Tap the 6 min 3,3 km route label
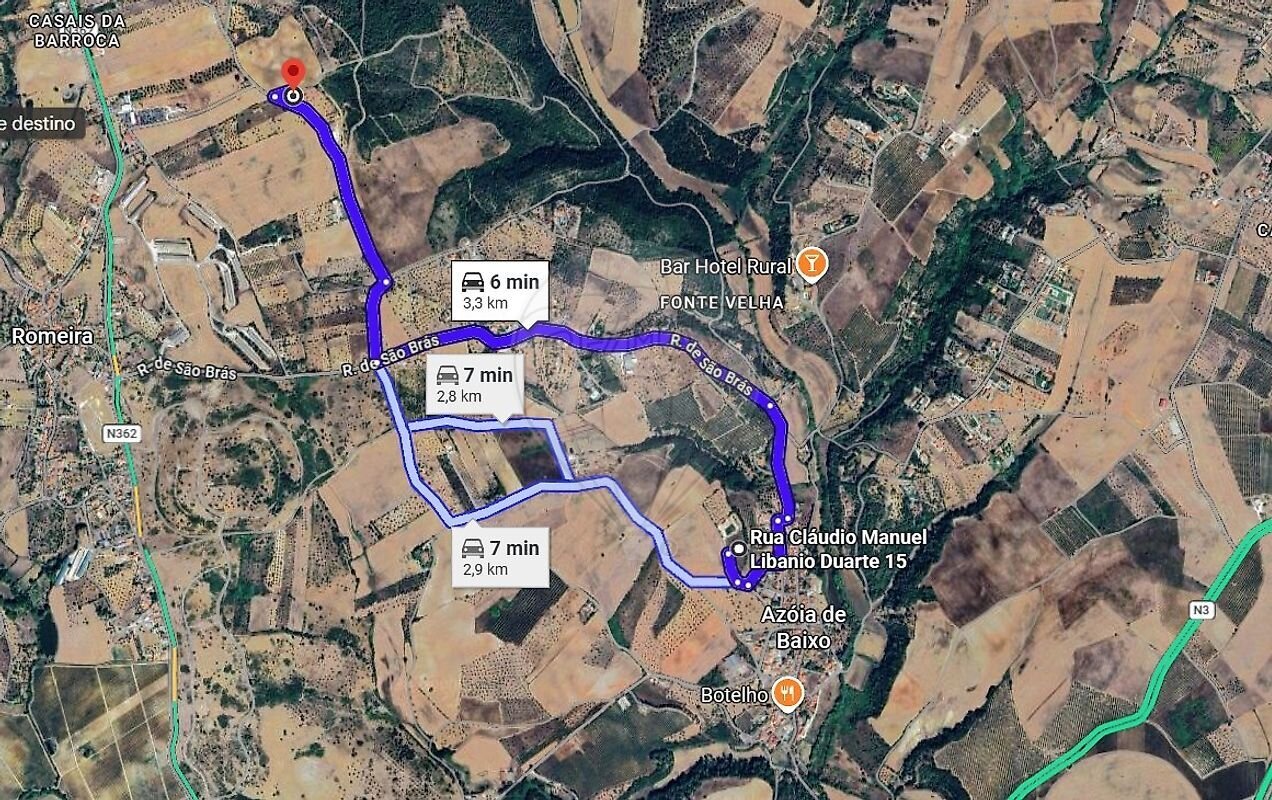This screenshot has height=800, width=1272. coord(500,291)
